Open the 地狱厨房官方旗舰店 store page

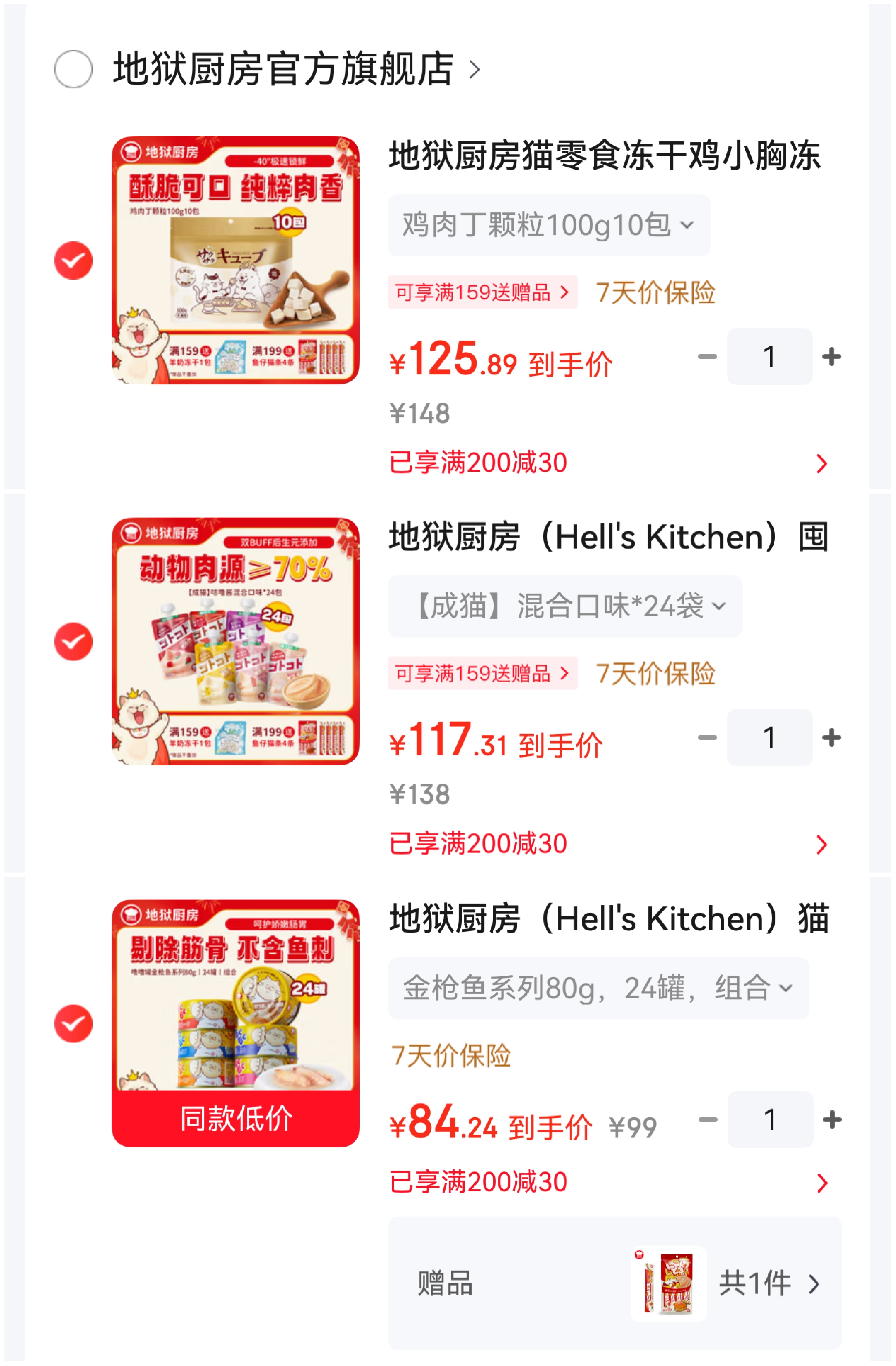(x=296, y=69)
